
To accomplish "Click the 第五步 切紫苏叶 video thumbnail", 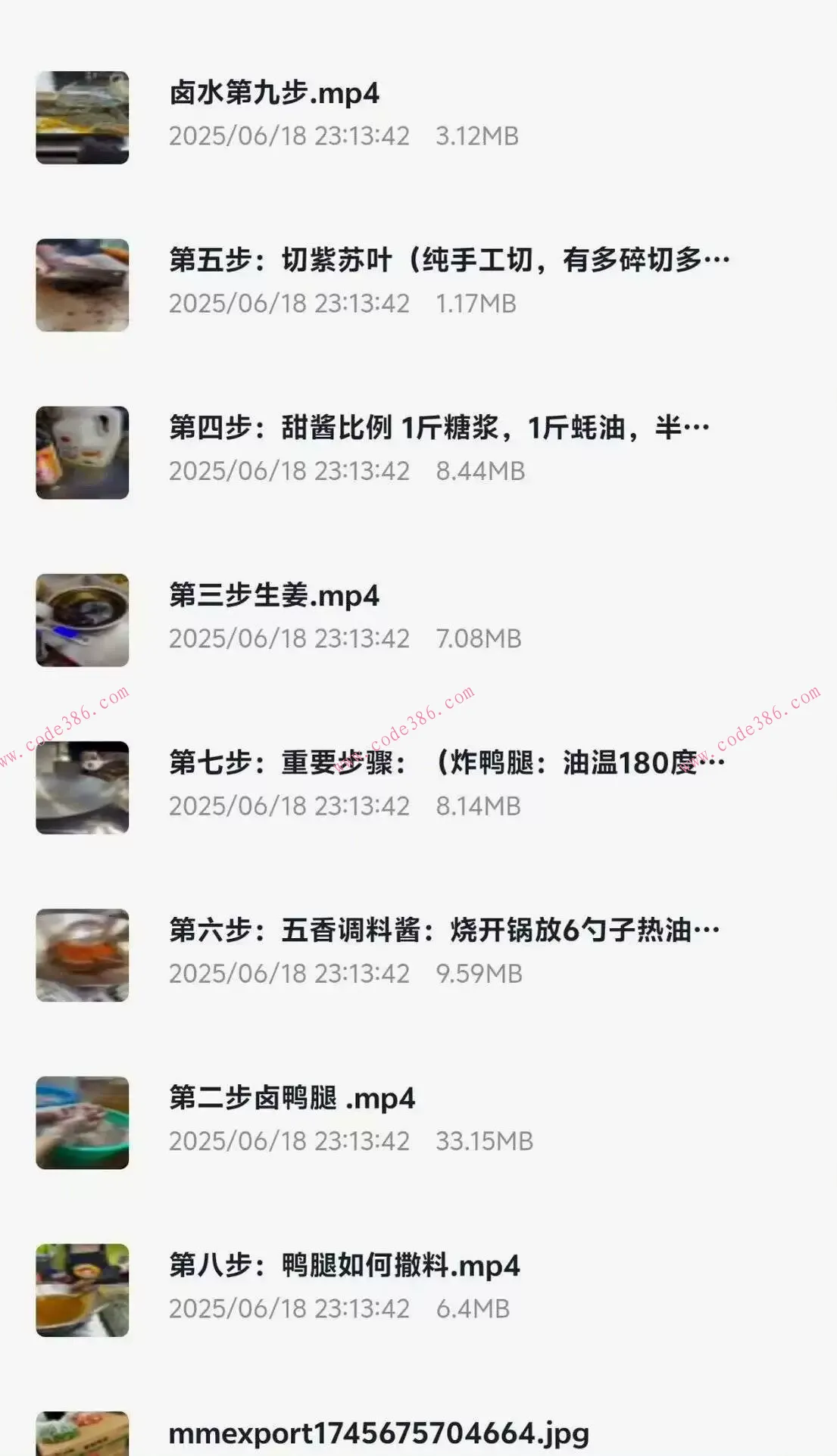I will 83,283.
